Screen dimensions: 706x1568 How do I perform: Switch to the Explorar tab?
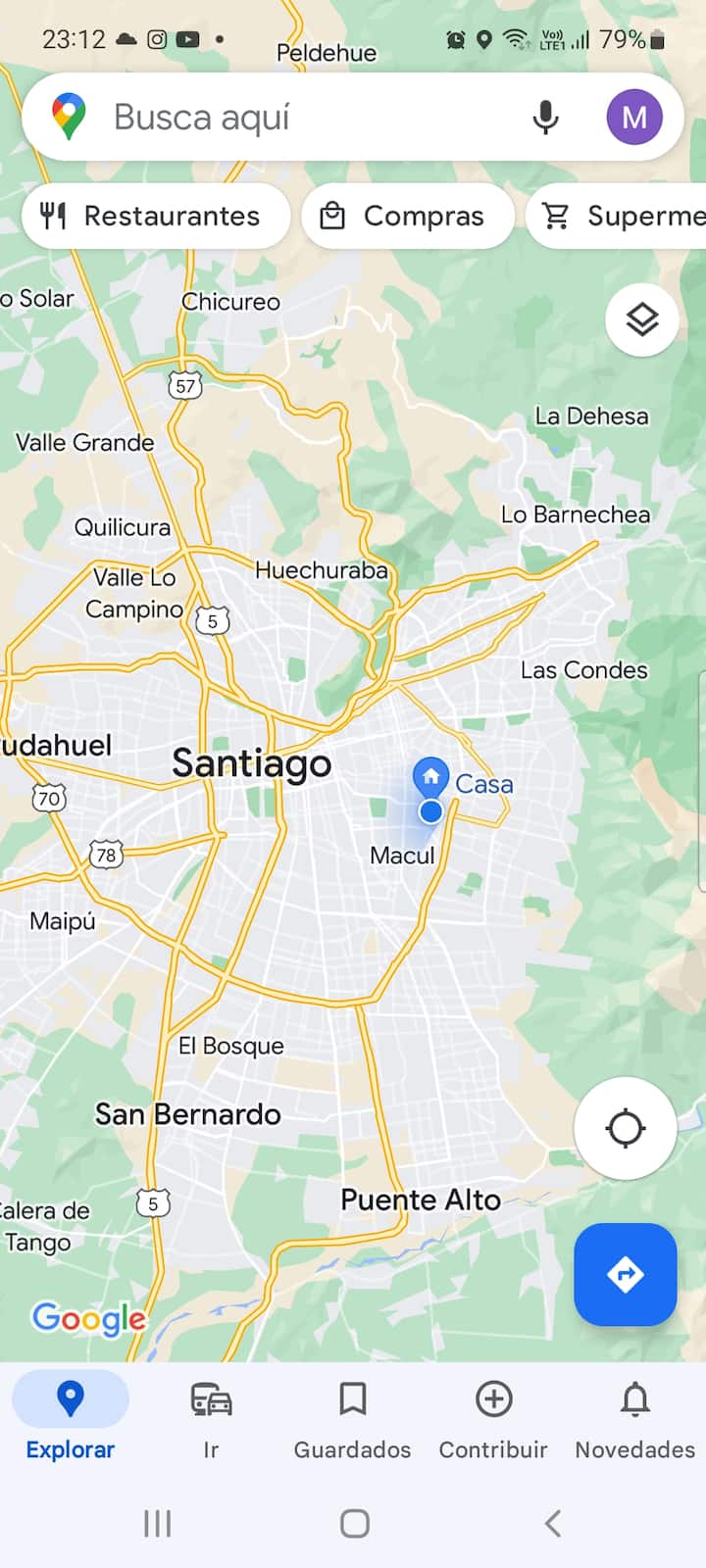[x=71, y=1416]
